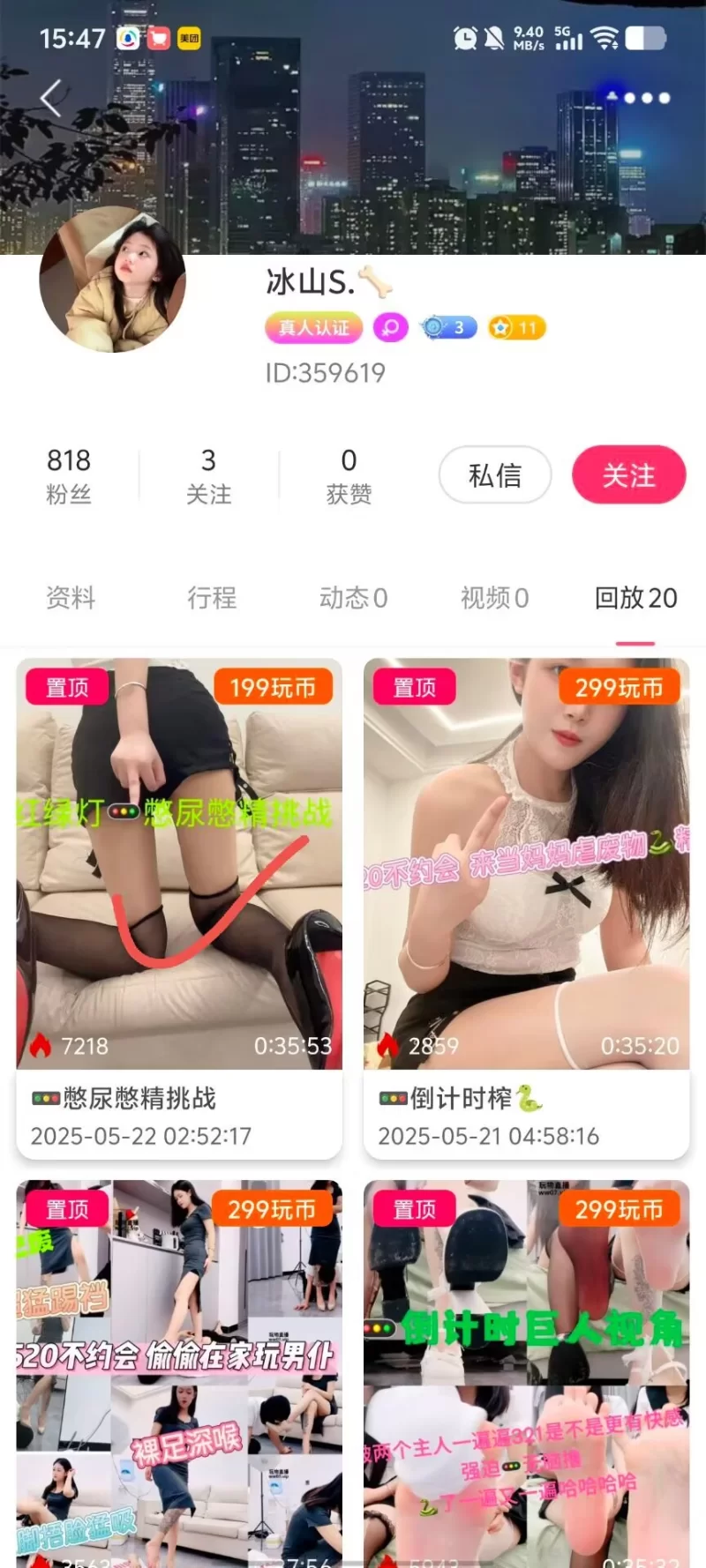The height and width of the screenshot is (1568, 706).
Task: View the 3 关注 following list
Action: (208, 475)
